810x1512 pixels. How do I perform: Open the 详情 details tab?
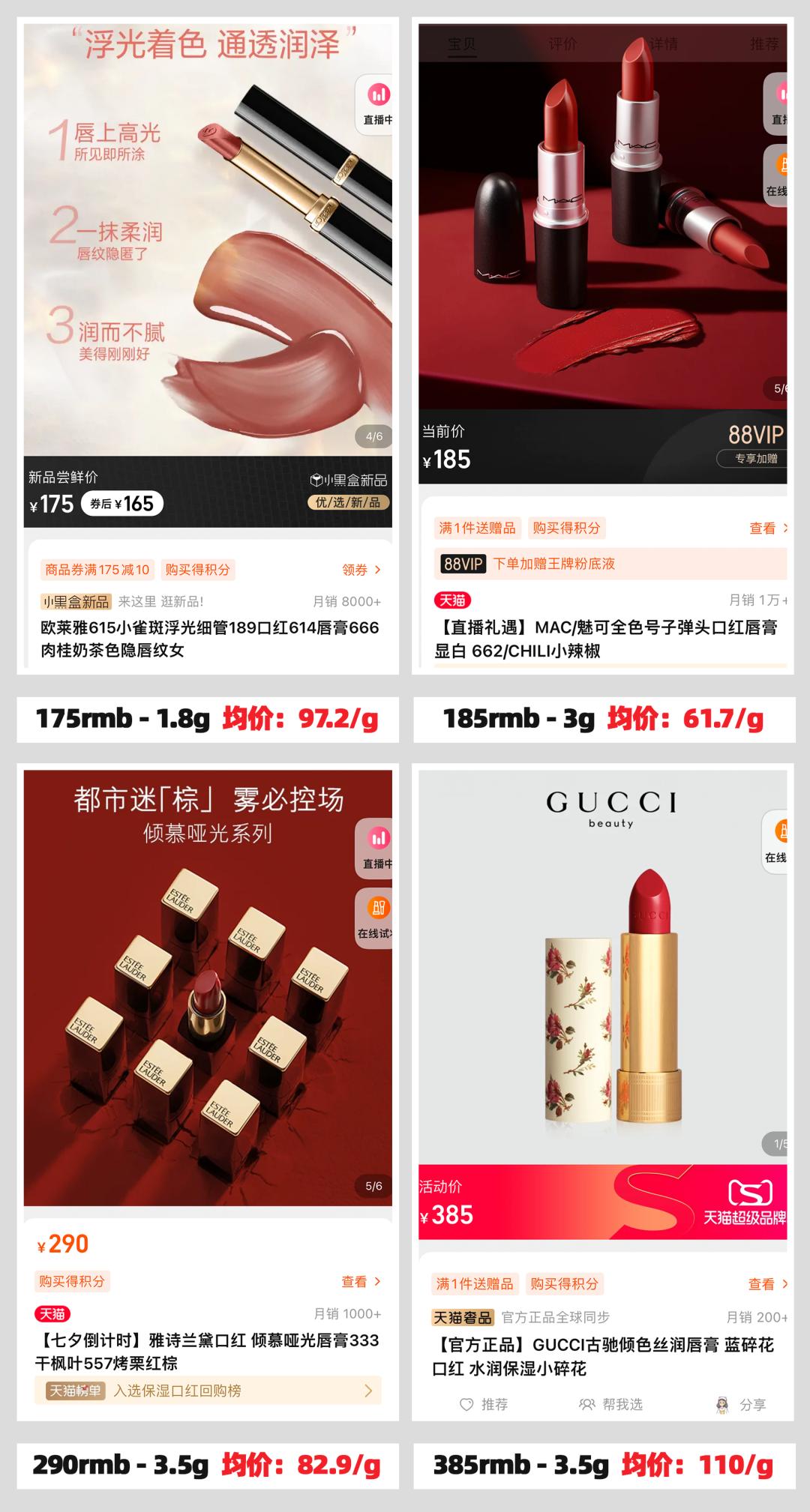tap(664, 45)
